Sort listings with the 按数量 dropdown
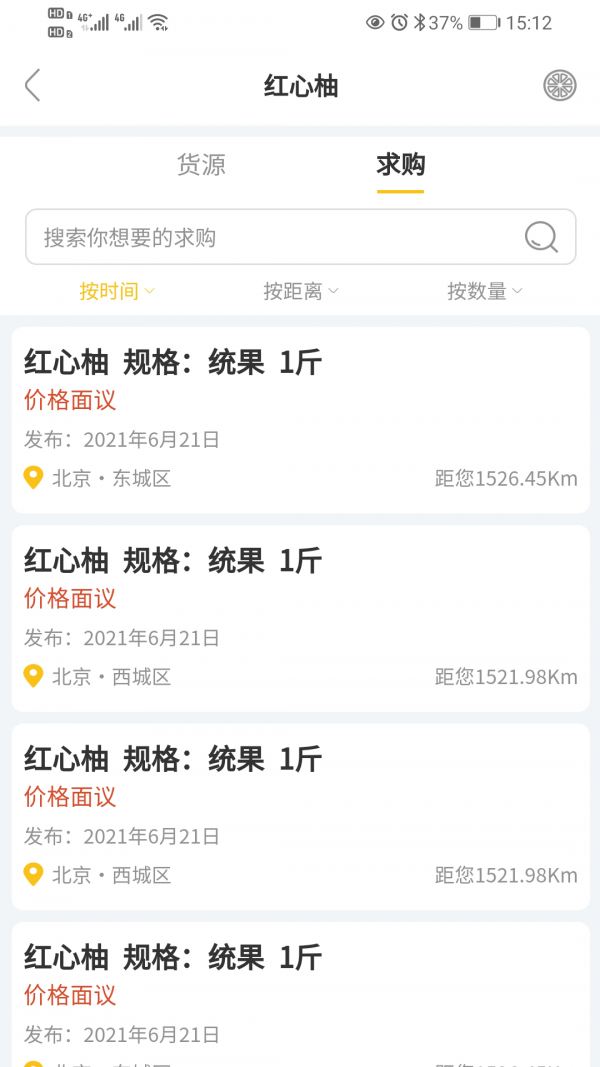 point(485,291)
